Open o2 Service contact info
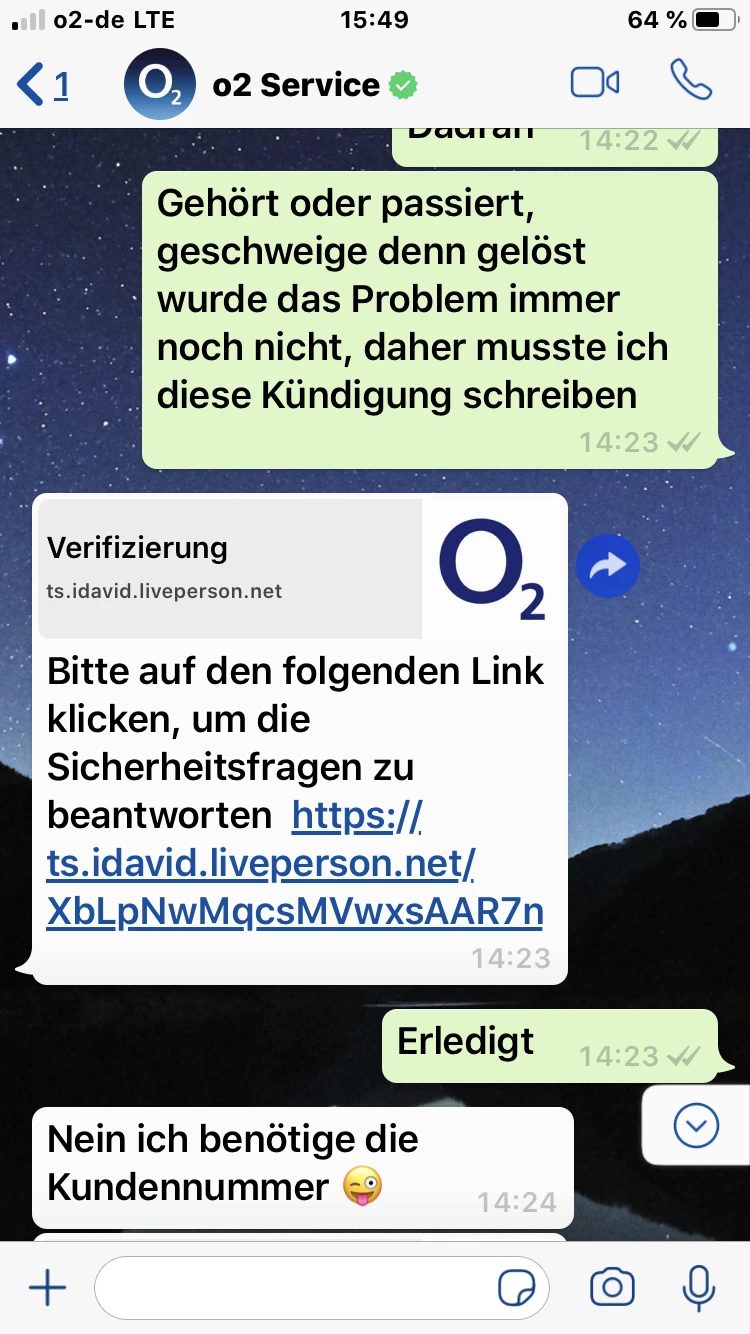The height and width of the screenshot is (1334, 750). [296, 85]
